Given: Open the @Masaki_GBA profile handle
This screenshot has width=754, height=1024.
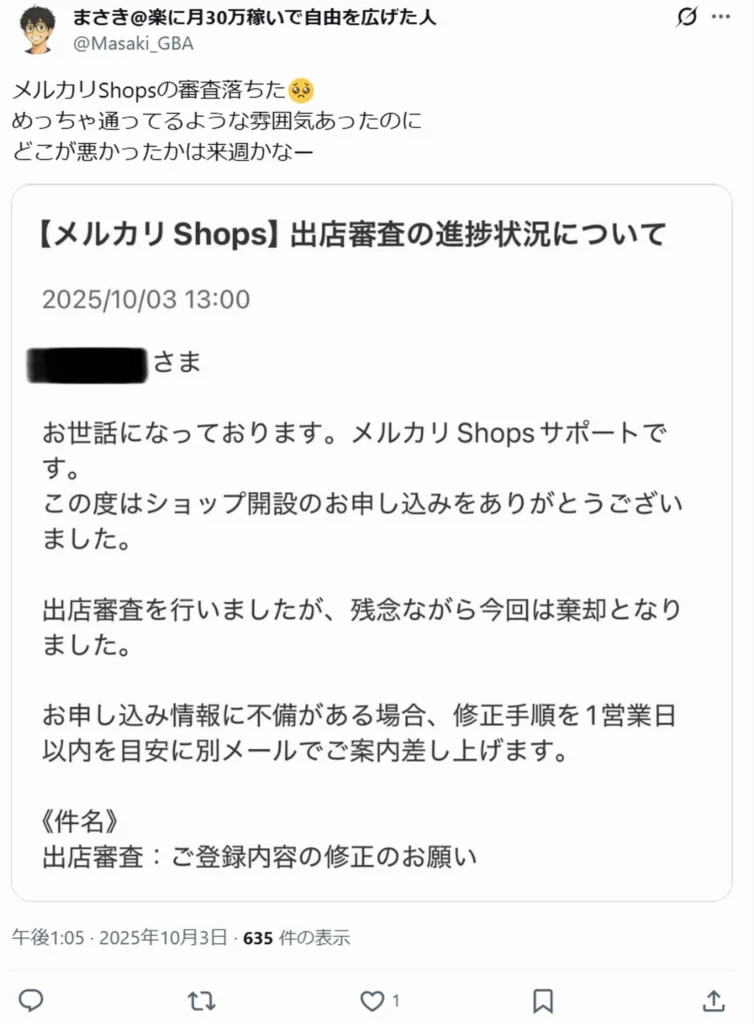Looking at the screenshot, I should click(134, 43).
